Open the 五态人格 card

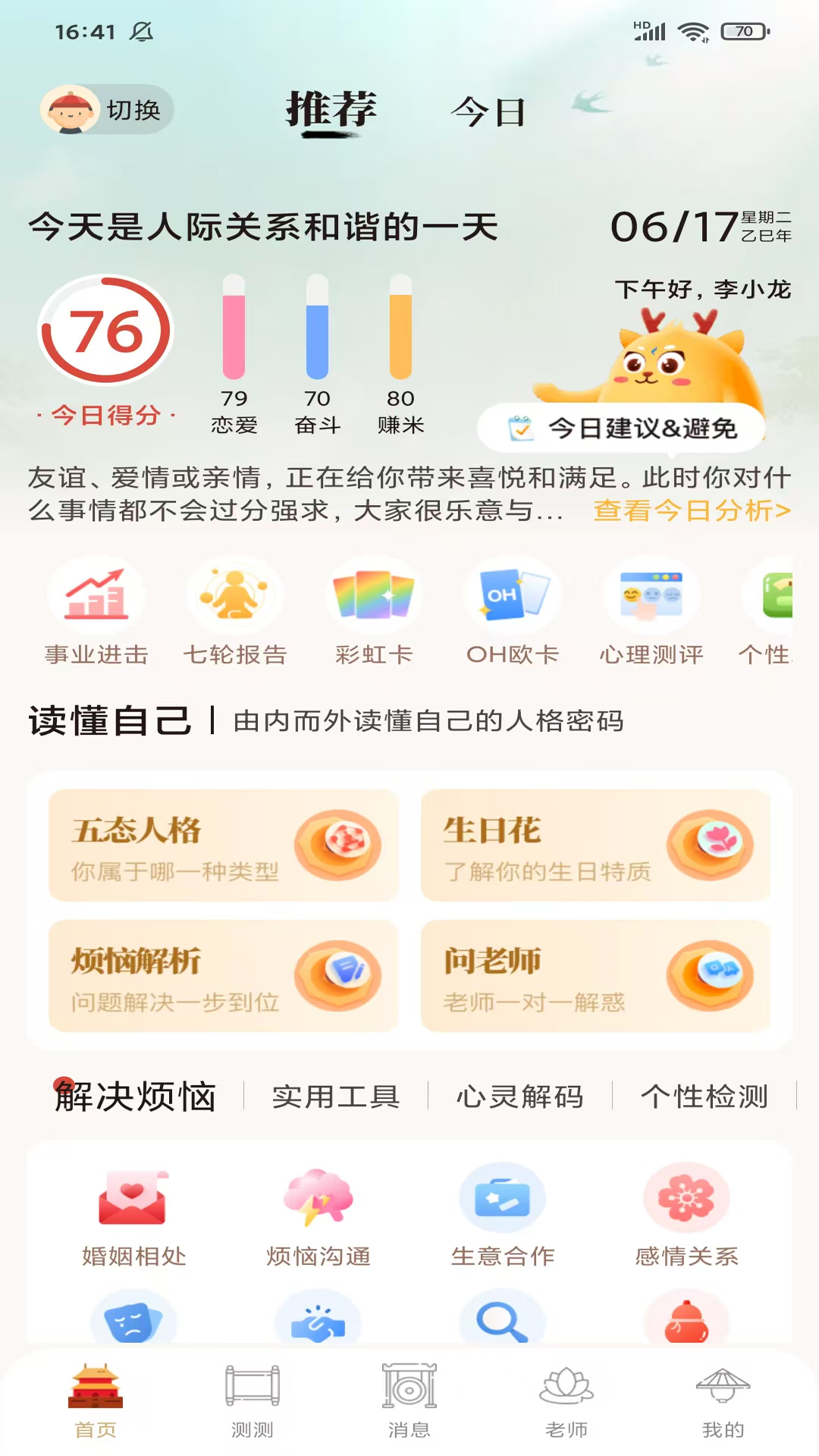click(x=224, y=846)
